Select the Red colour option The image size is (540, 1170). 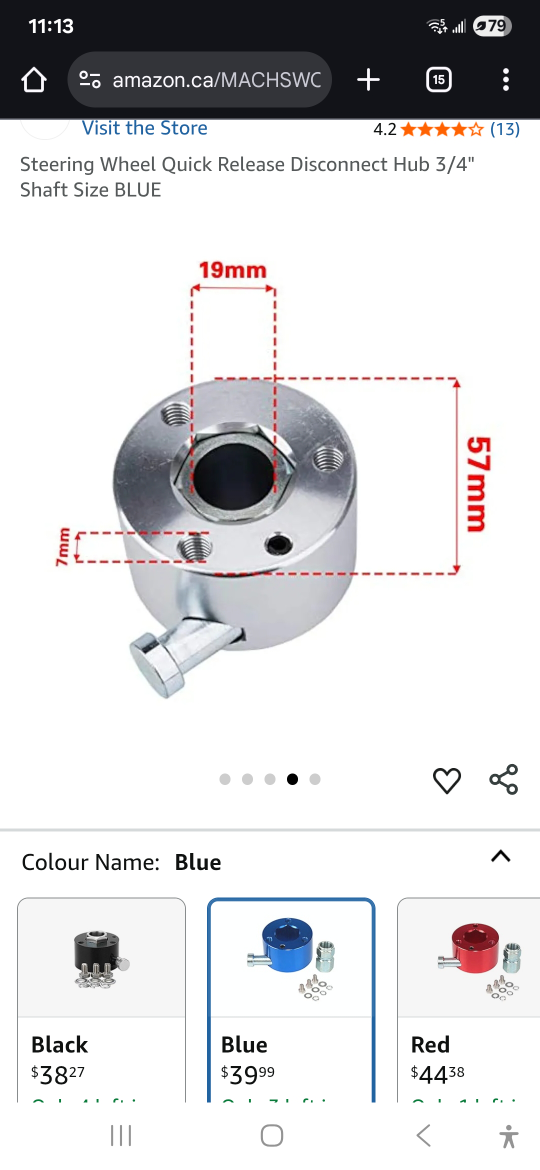tap(468, 1000)
